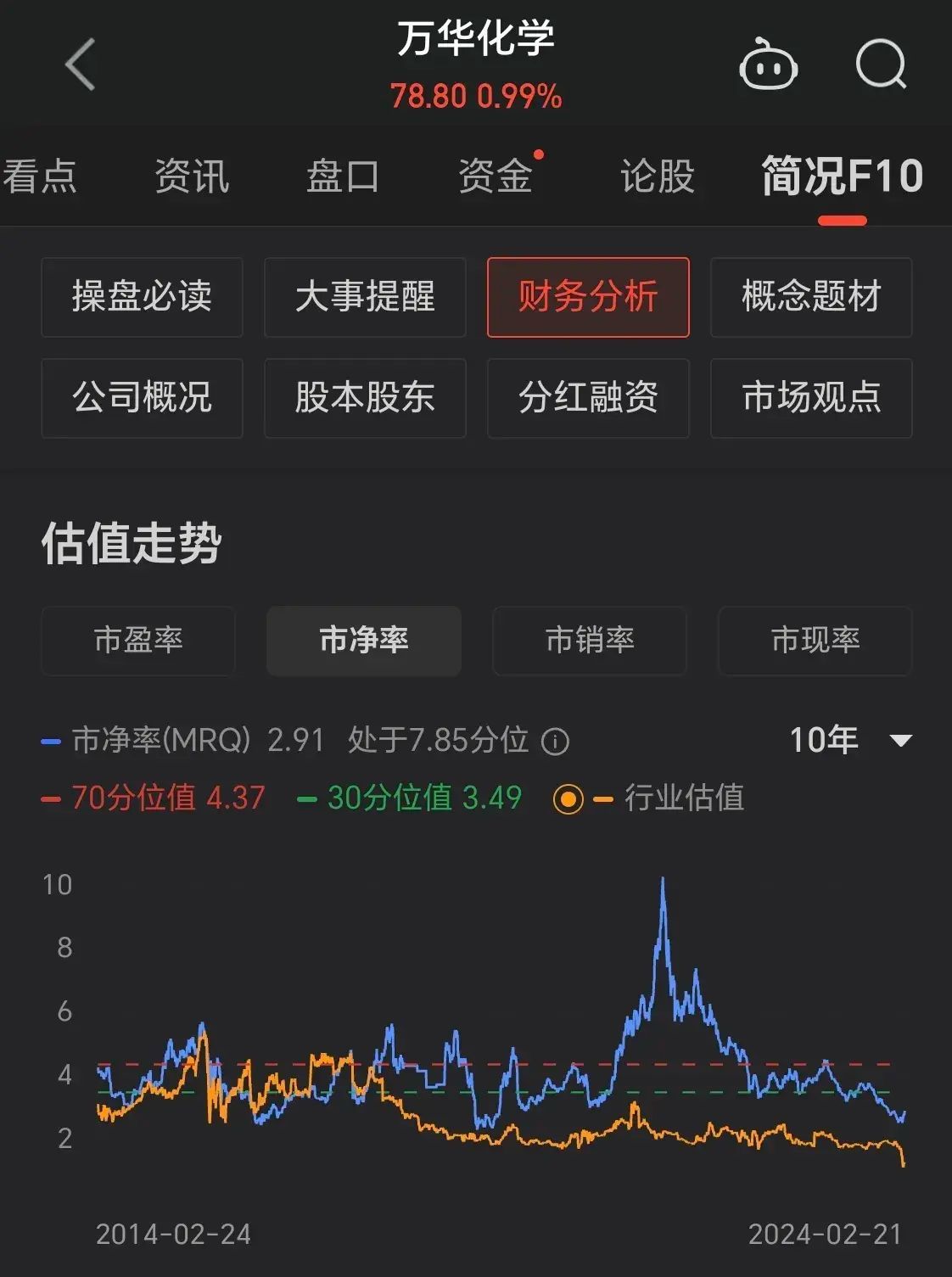
Task: Toggle the 70分位值 red legend
Action: click(151, 798)
